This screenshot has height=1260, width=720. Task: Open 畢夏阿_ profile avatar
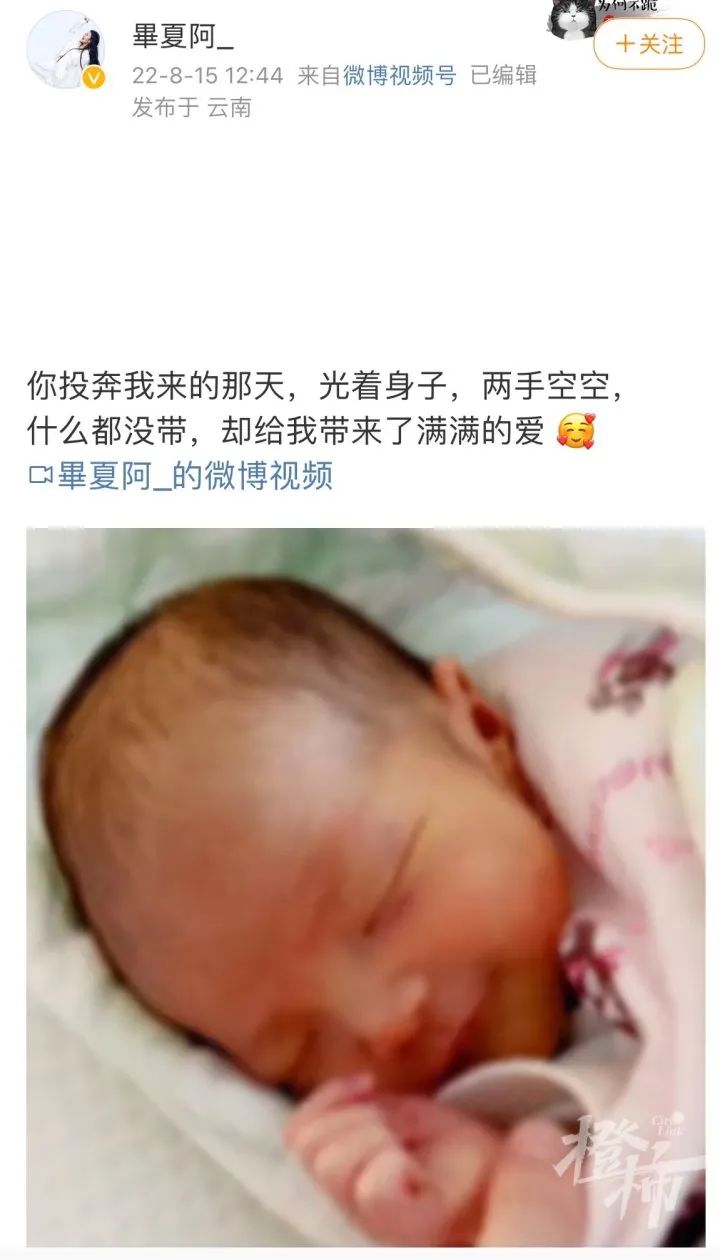(x=67, y=51)
